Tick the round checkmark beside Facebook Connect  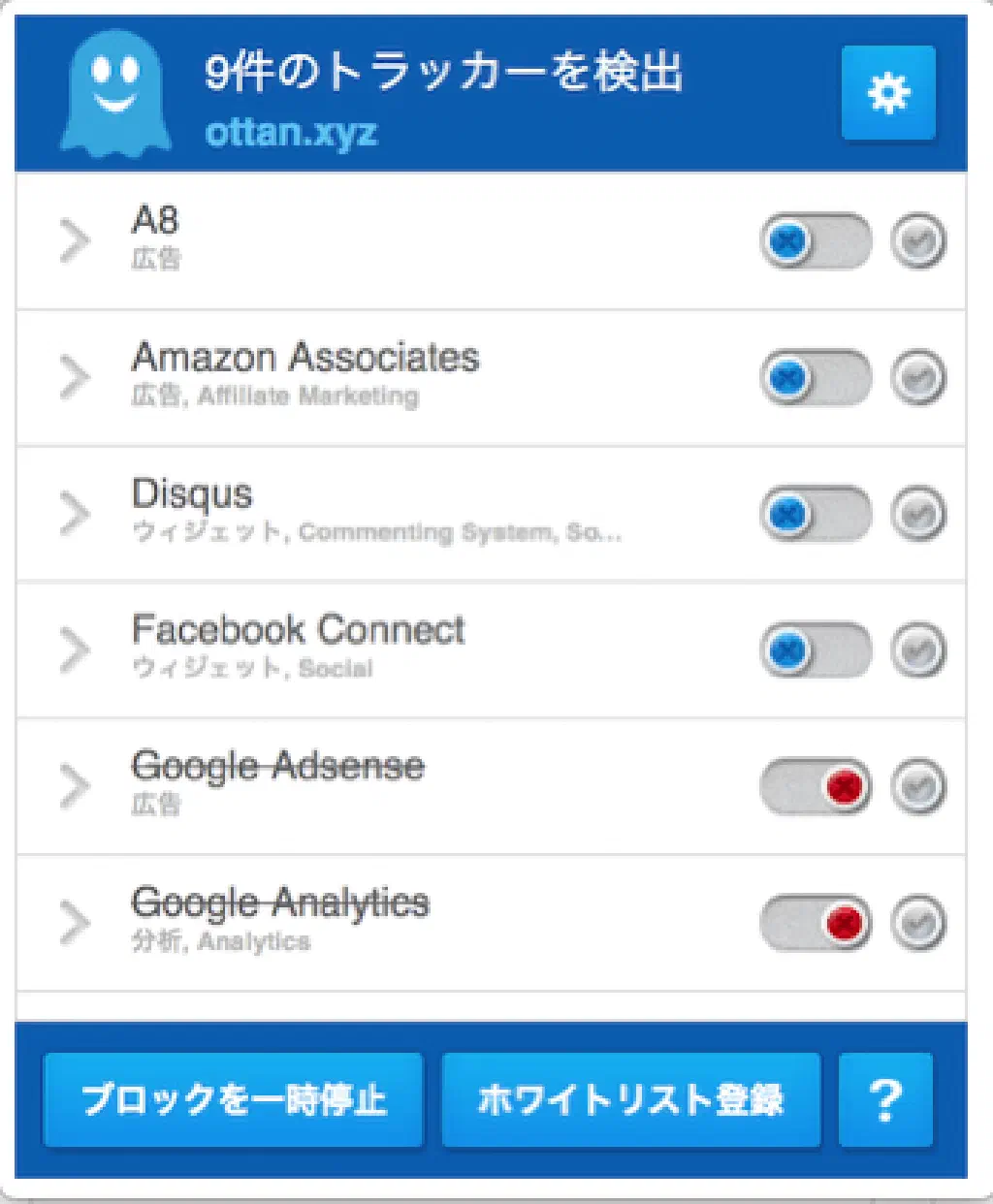[x=918, y=650]
